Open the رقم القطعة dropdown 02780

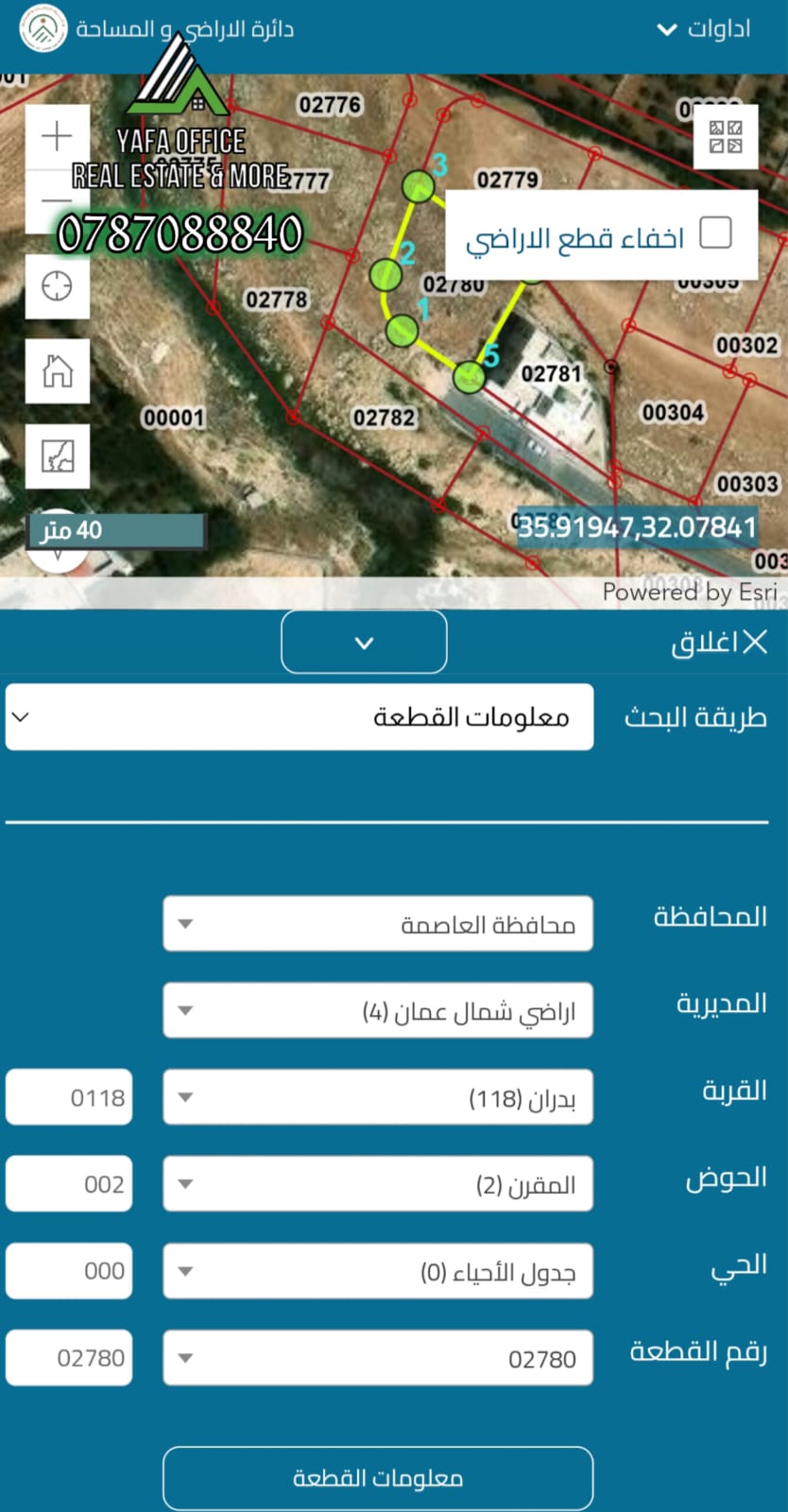378,1358
